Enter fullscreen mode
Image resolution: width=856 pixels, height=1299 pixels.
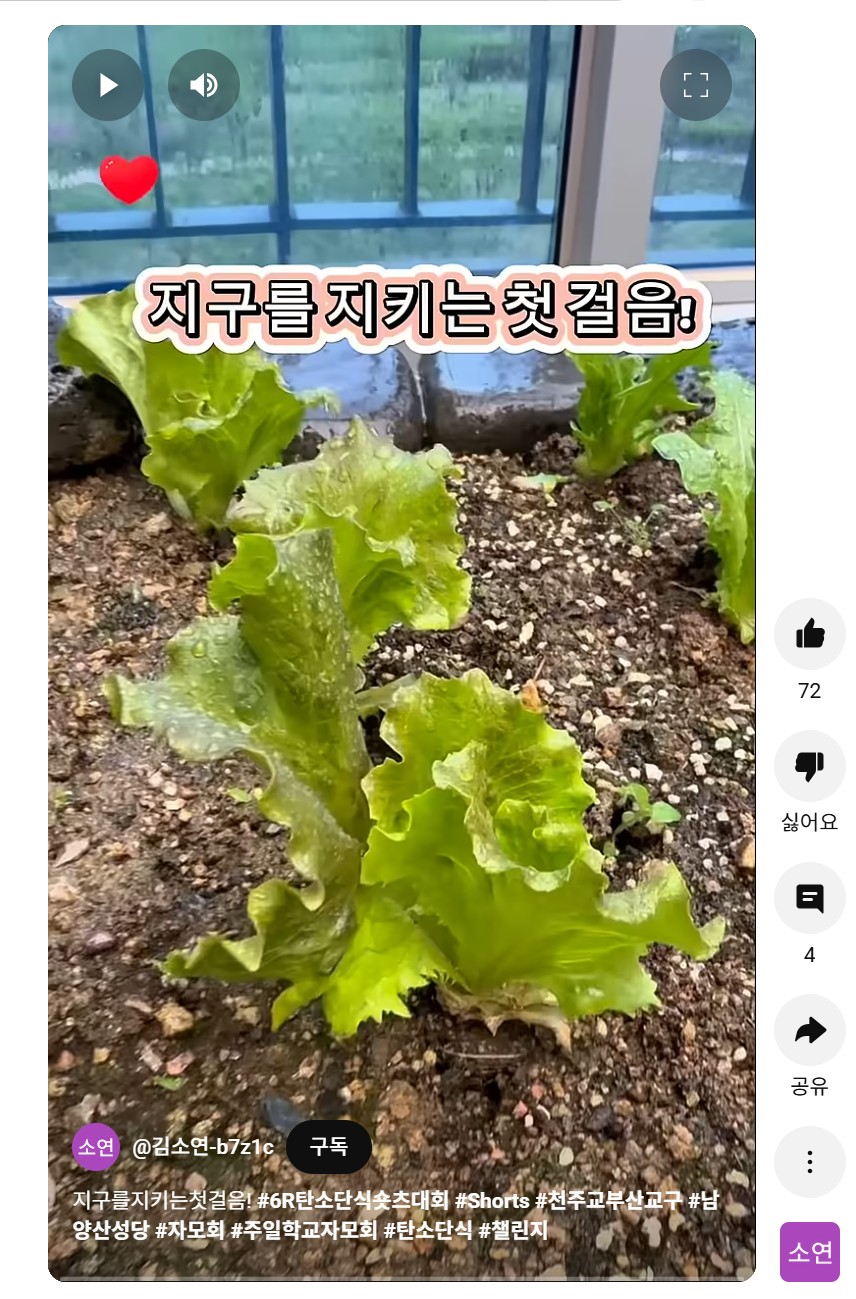pyautogui.click(x=696, y=85)
